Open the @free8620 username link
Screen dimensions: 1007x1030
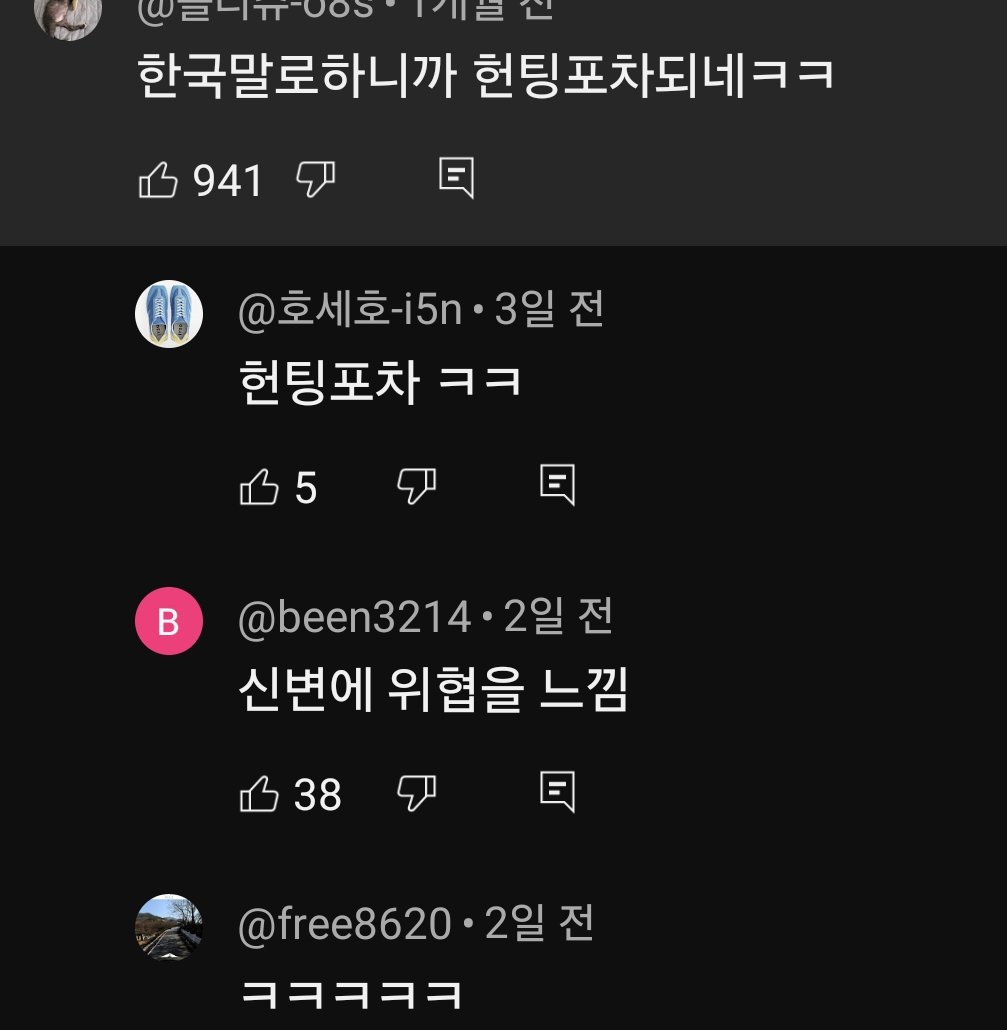point(345,924)
